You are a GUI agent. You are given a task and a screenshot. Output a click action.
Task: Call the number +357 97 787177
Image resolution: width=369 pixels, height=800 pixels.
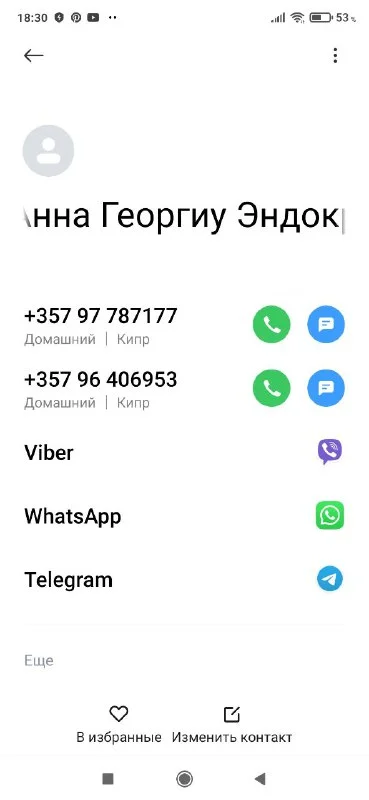click(272, 324)
